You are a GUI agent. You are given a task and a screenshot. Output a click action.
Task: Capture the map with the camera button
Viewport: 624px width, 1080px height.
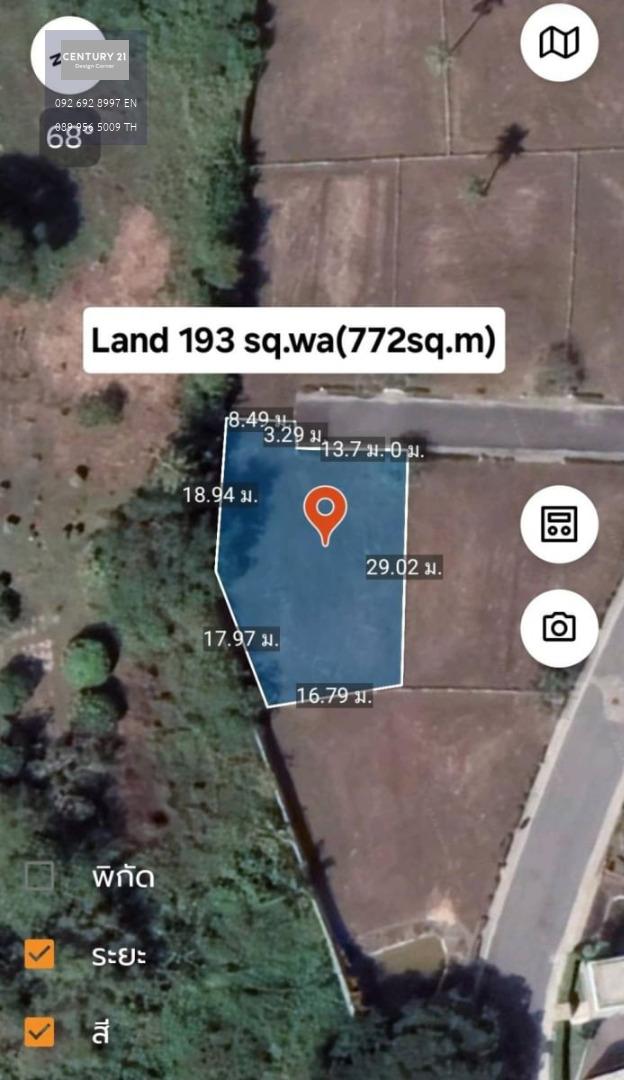click(559, 627)
